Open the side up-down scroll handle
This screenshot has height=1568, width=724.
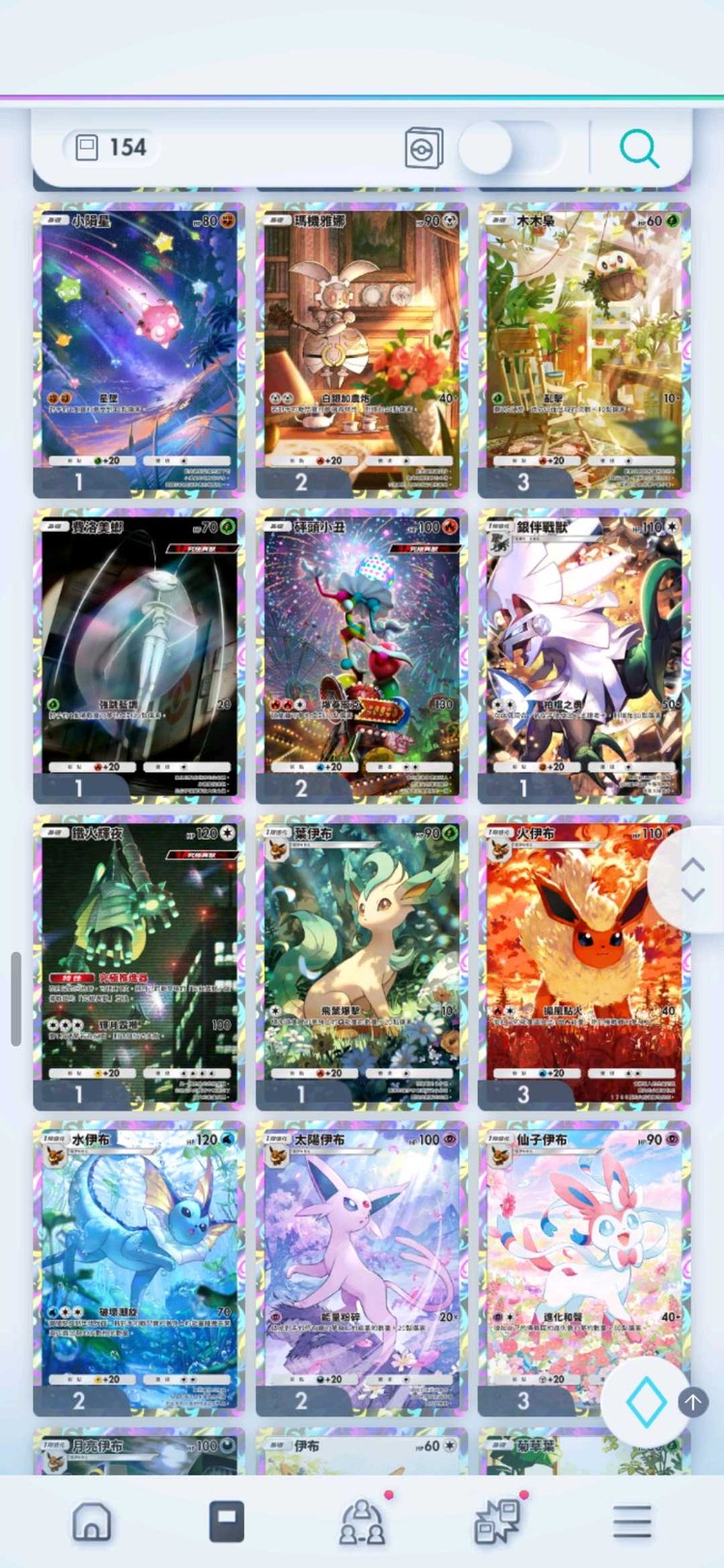tap(692, 880)
